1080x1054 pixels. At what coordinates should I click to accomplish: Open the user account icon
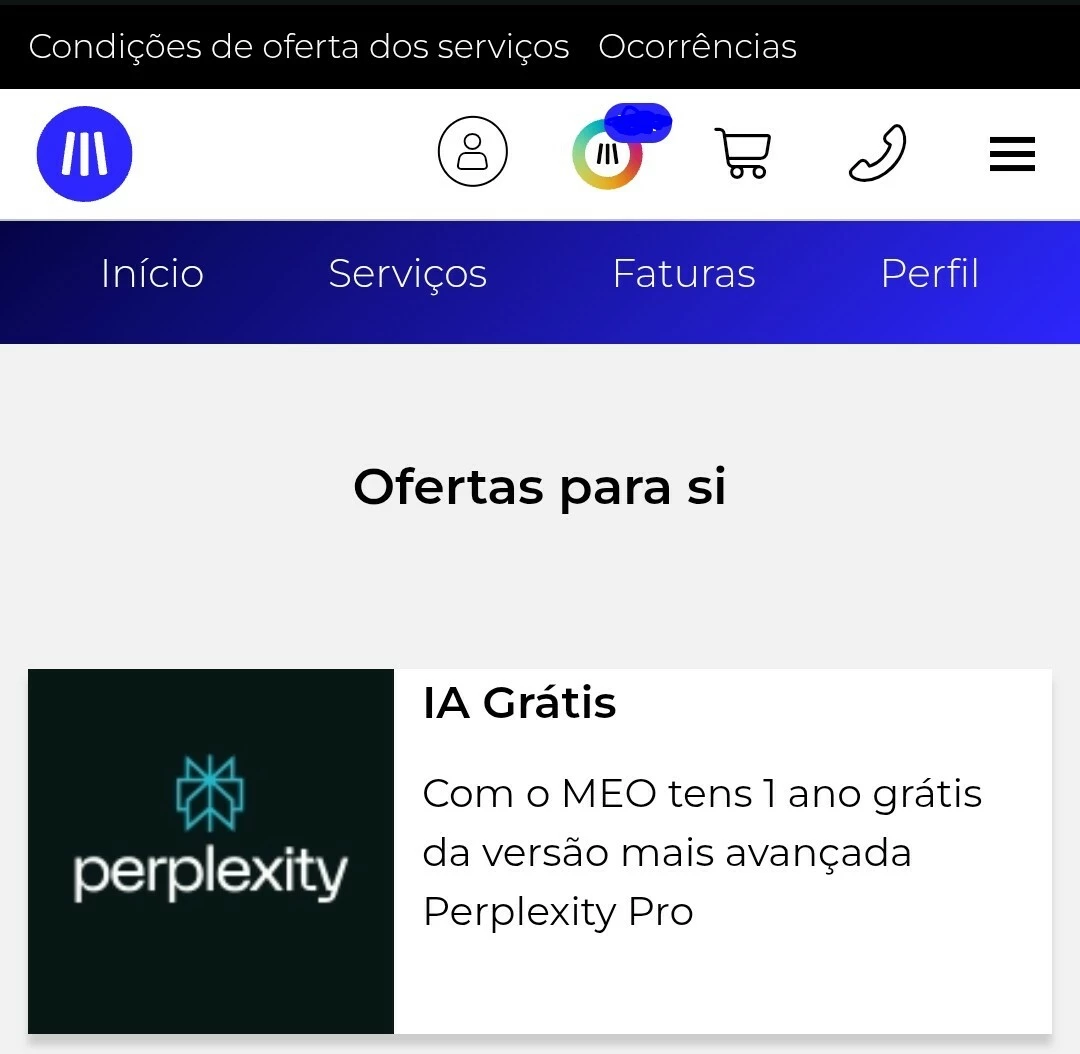pyautogui.click(x=472, y=152)
